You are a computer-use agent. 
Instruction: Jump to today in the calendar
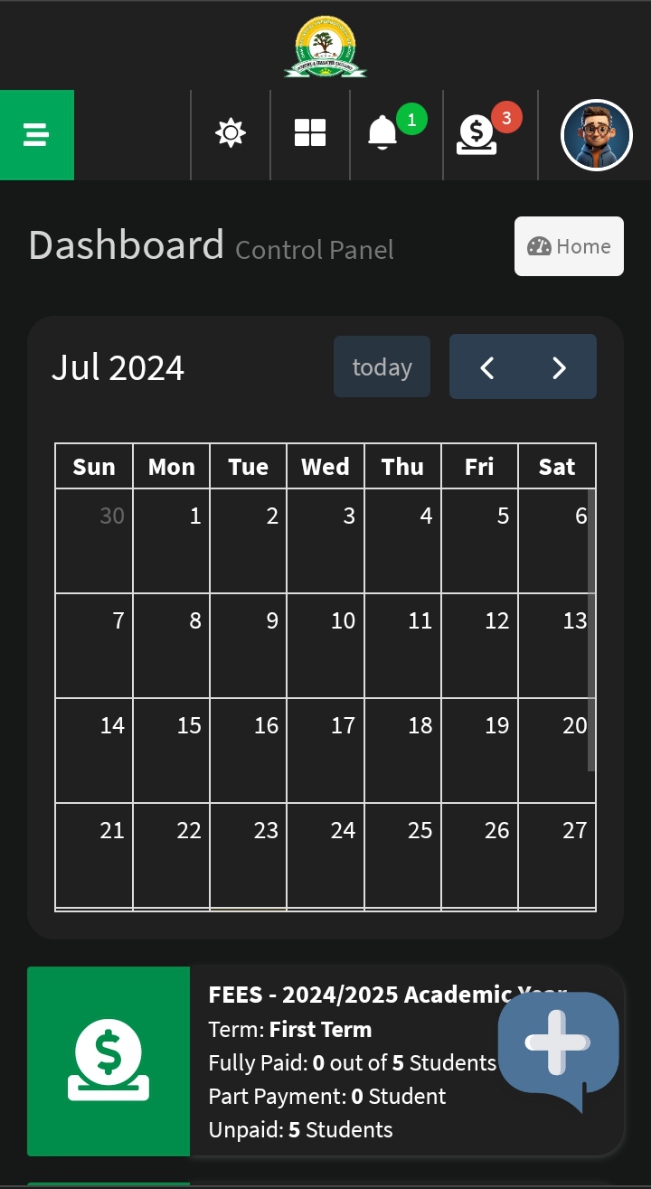(382, 367)
